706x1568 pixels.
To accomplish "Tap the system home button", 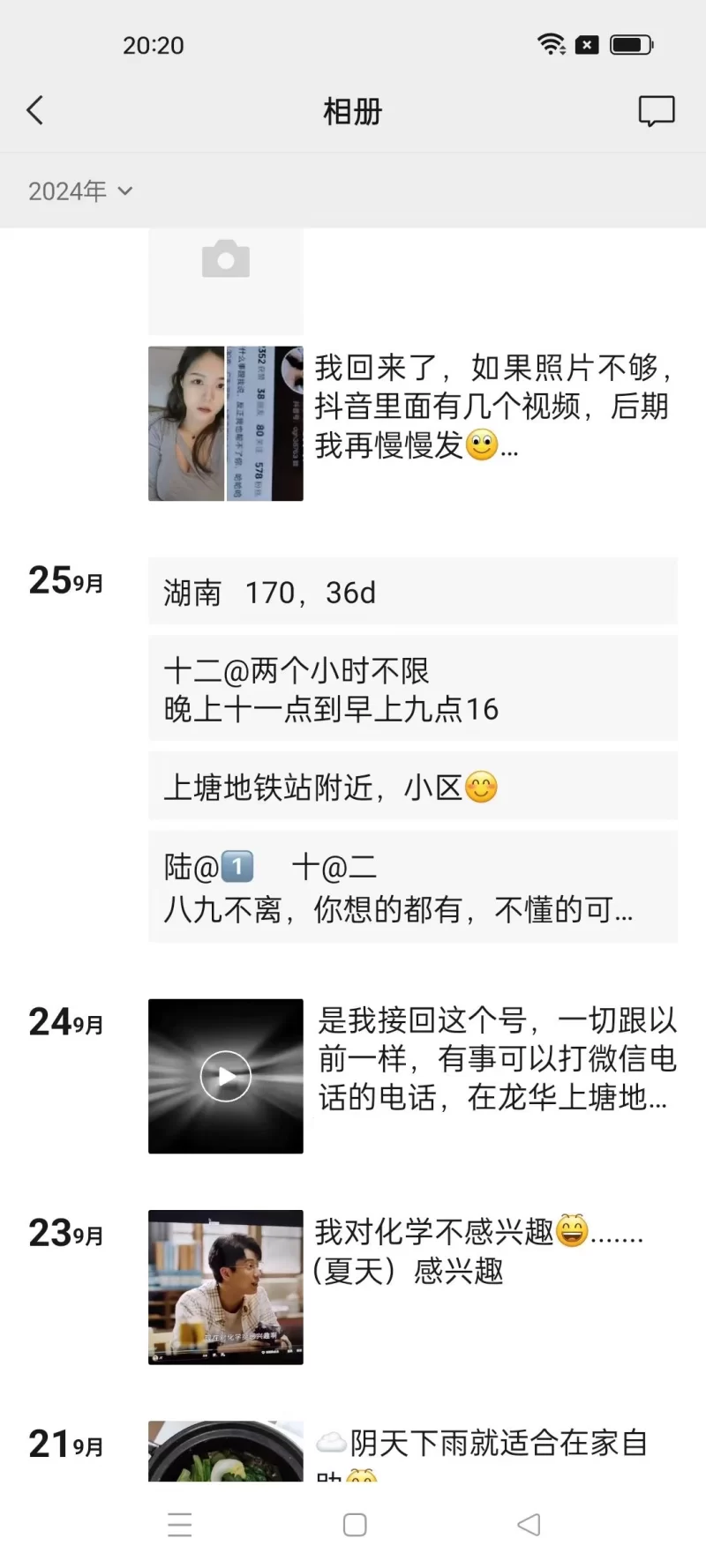I will (x=355, y=1525).
